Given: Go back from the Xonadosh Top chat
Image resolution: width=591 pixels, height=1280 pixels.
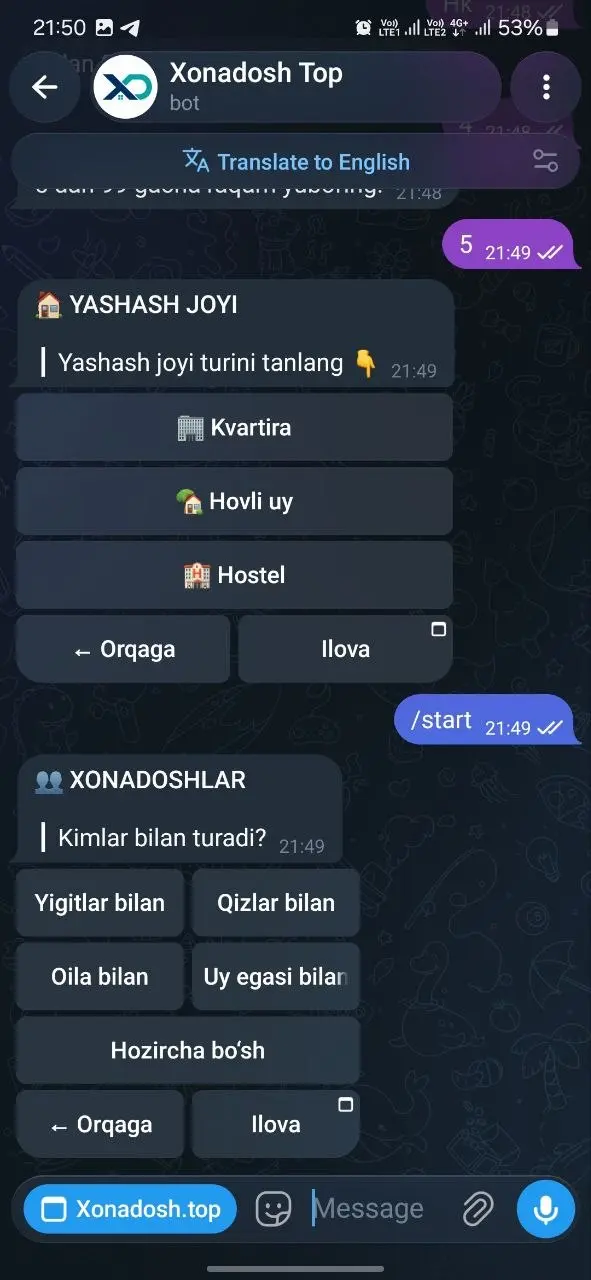Looking at the screenshot, I should click(x=45, y=87).
